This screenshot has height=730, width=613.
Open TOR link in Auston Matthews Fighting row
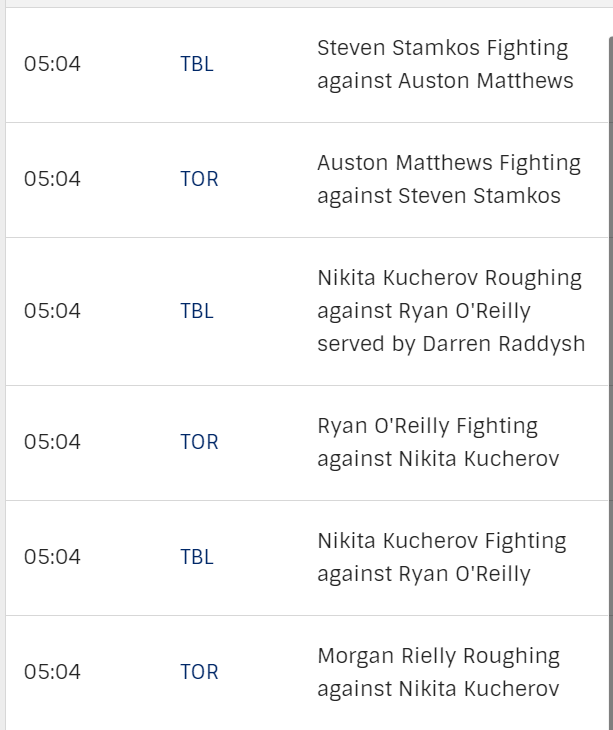199,179
